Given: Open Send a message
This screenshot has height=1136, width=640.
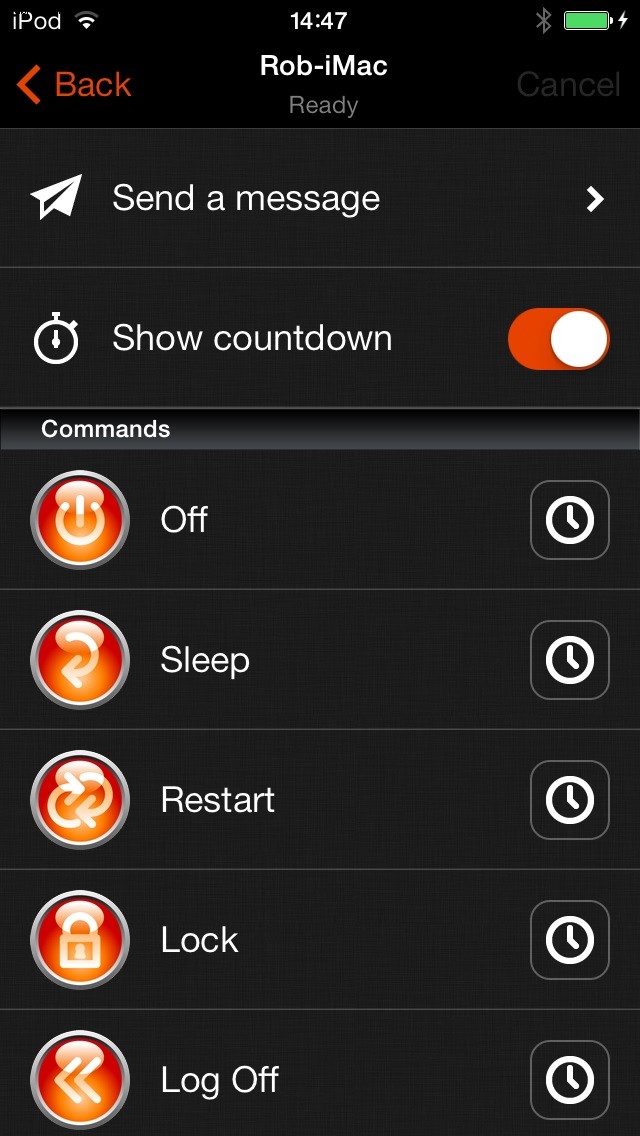Looking at the screenshot, I should coord(320,199).
